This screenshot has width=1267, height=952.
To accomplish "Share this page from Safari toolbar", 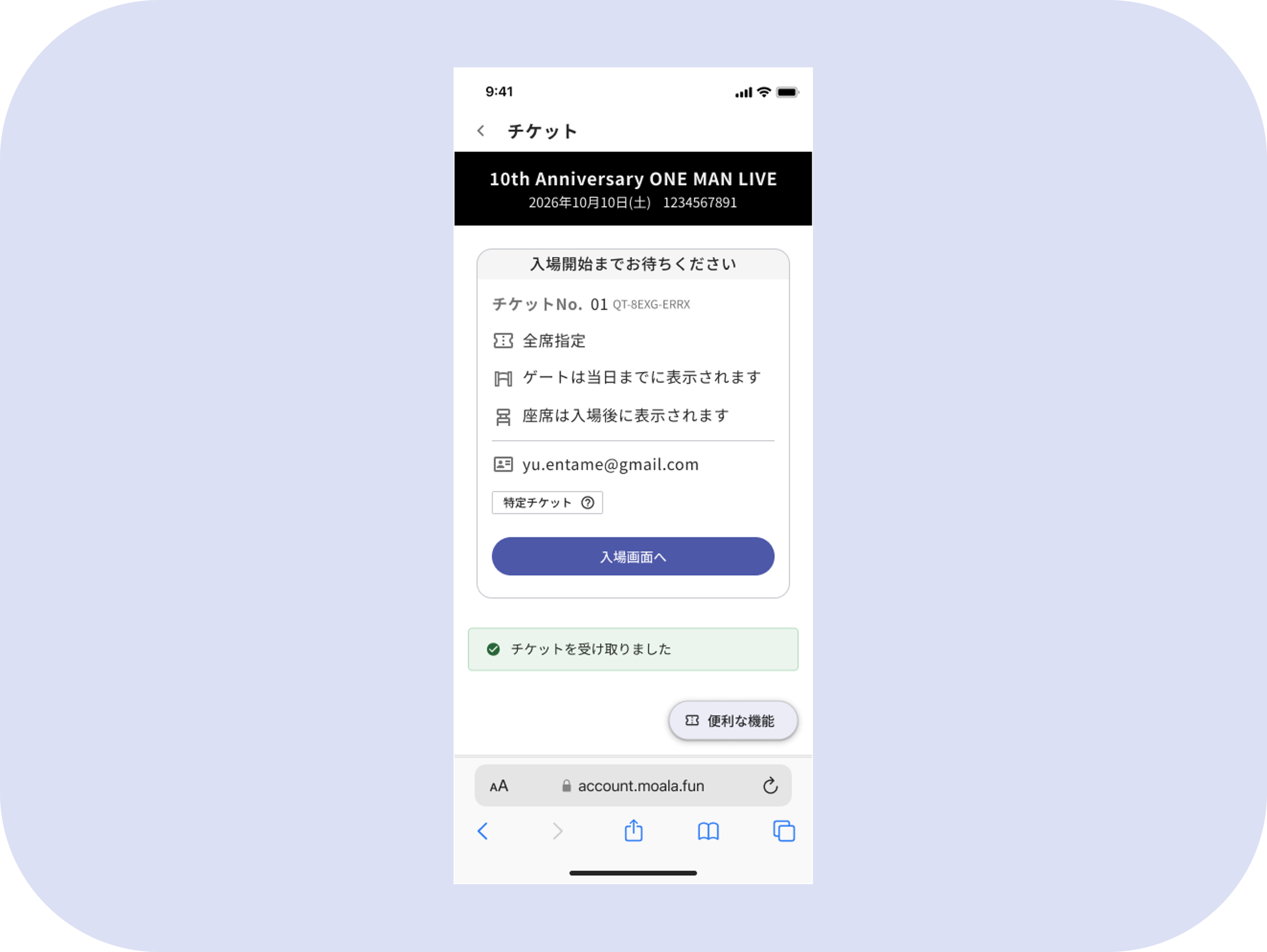I will coord(633,830).
